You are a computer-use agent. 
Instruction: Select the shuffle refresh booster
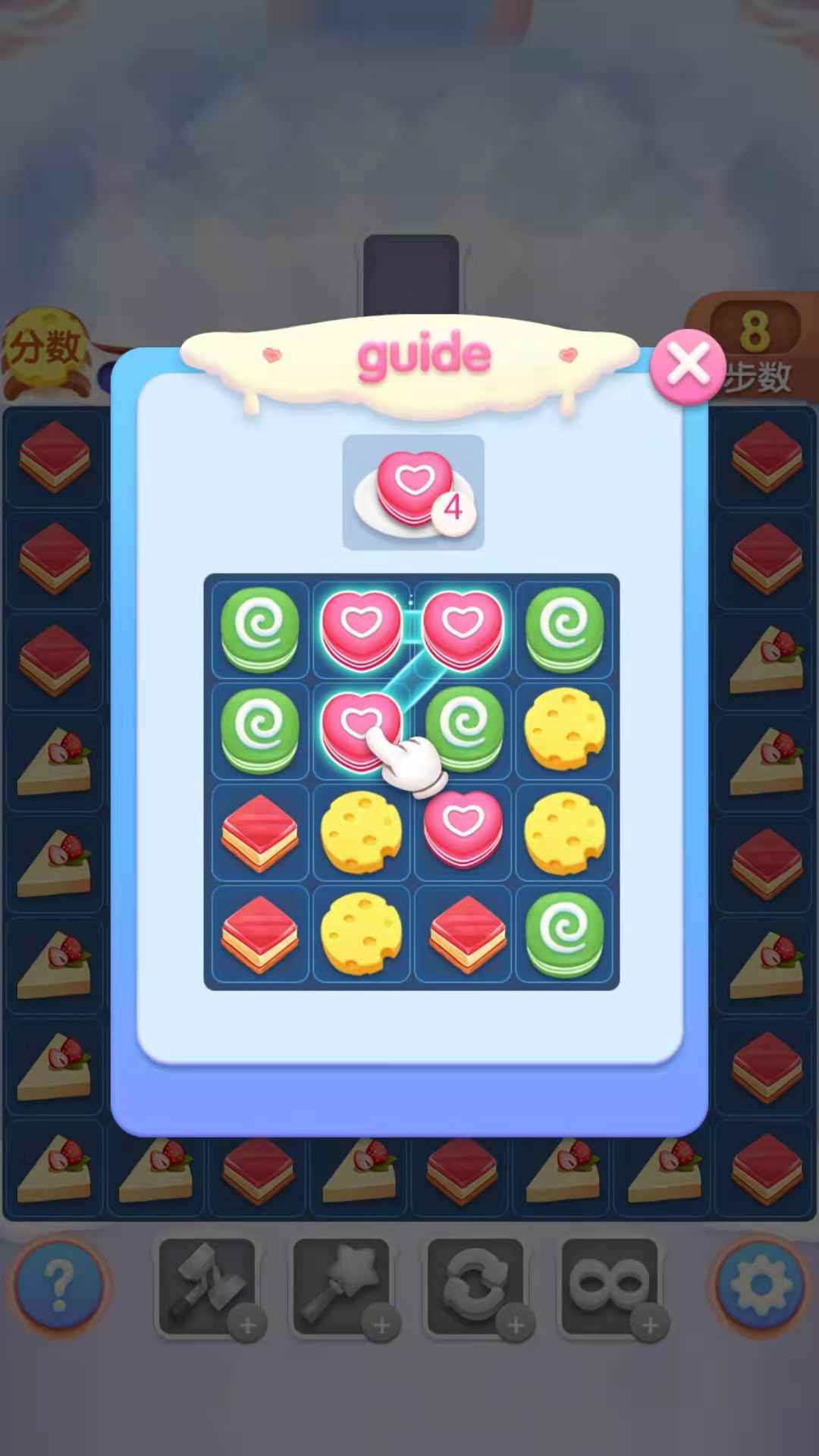(475, 1286)
